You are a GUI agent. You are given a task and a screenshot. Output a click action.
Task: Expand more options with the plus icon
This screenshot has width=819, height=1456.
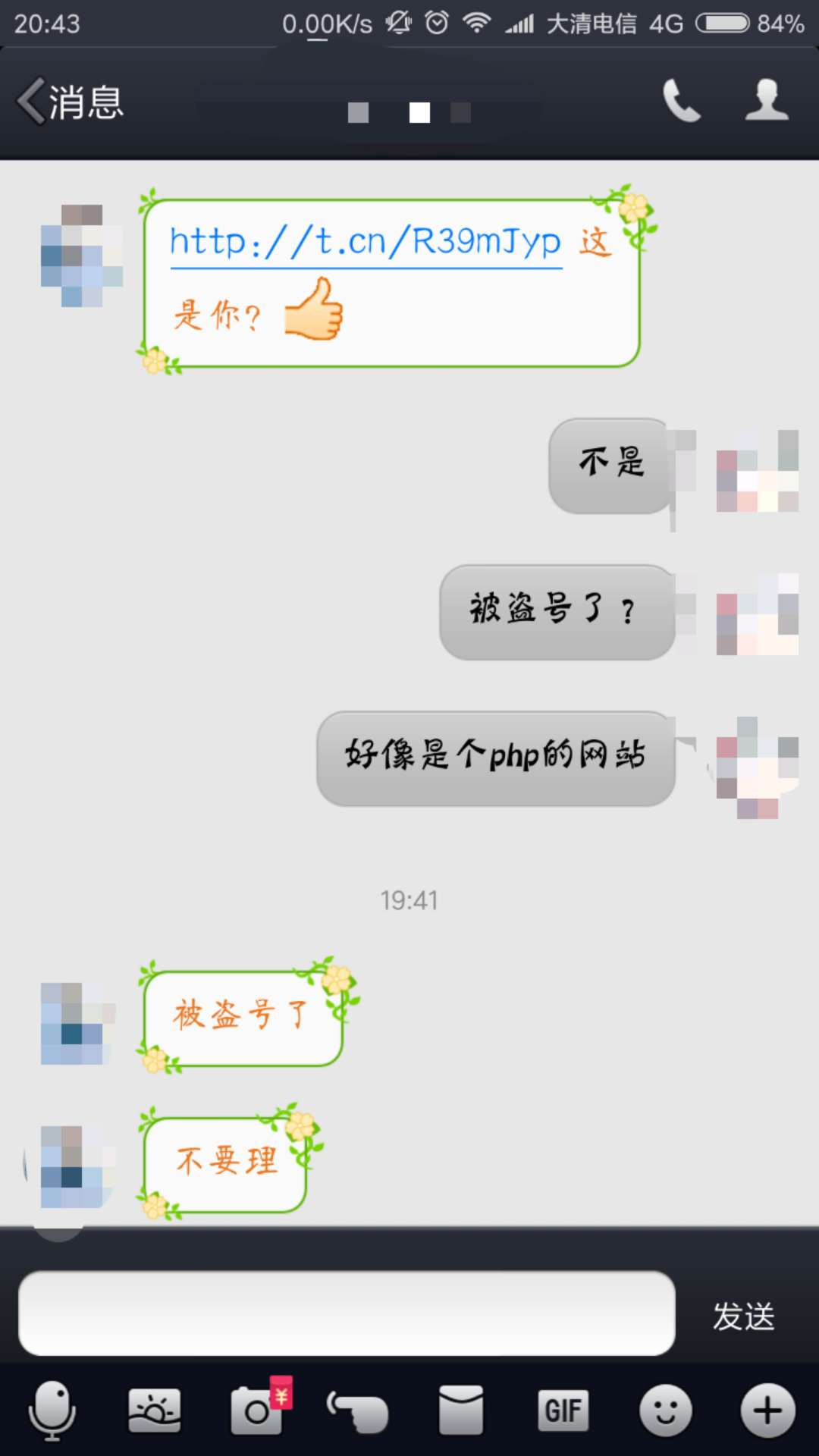click(767, 1410)
